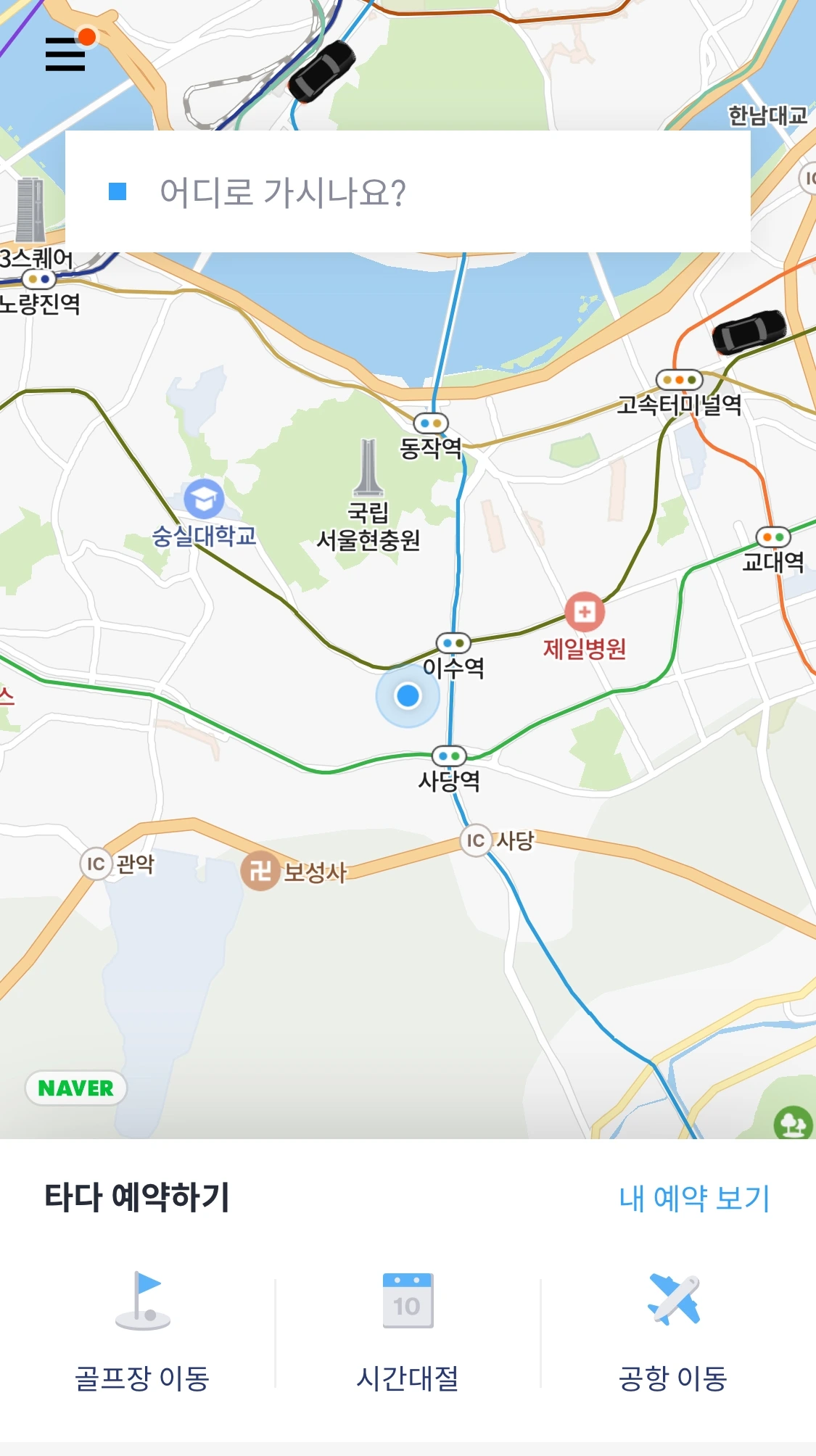Choose 시간대절 hourly rental option
This screenshot has height=1456, width=816.
click(x=408, y=1333)
